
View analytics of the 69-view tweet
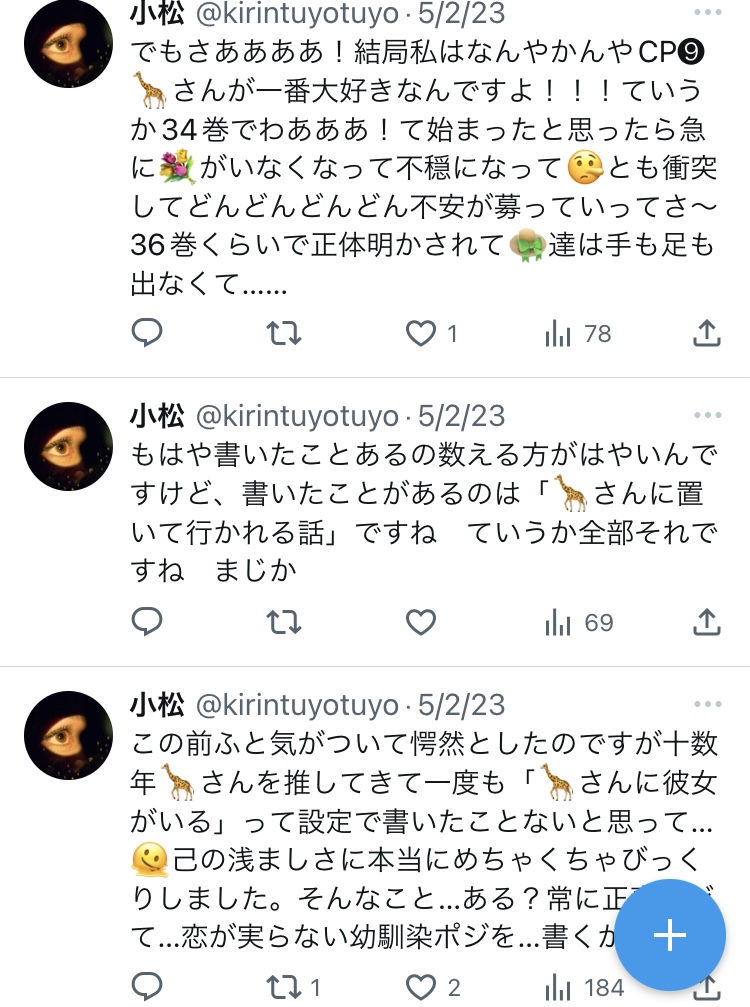click(578, 623)
